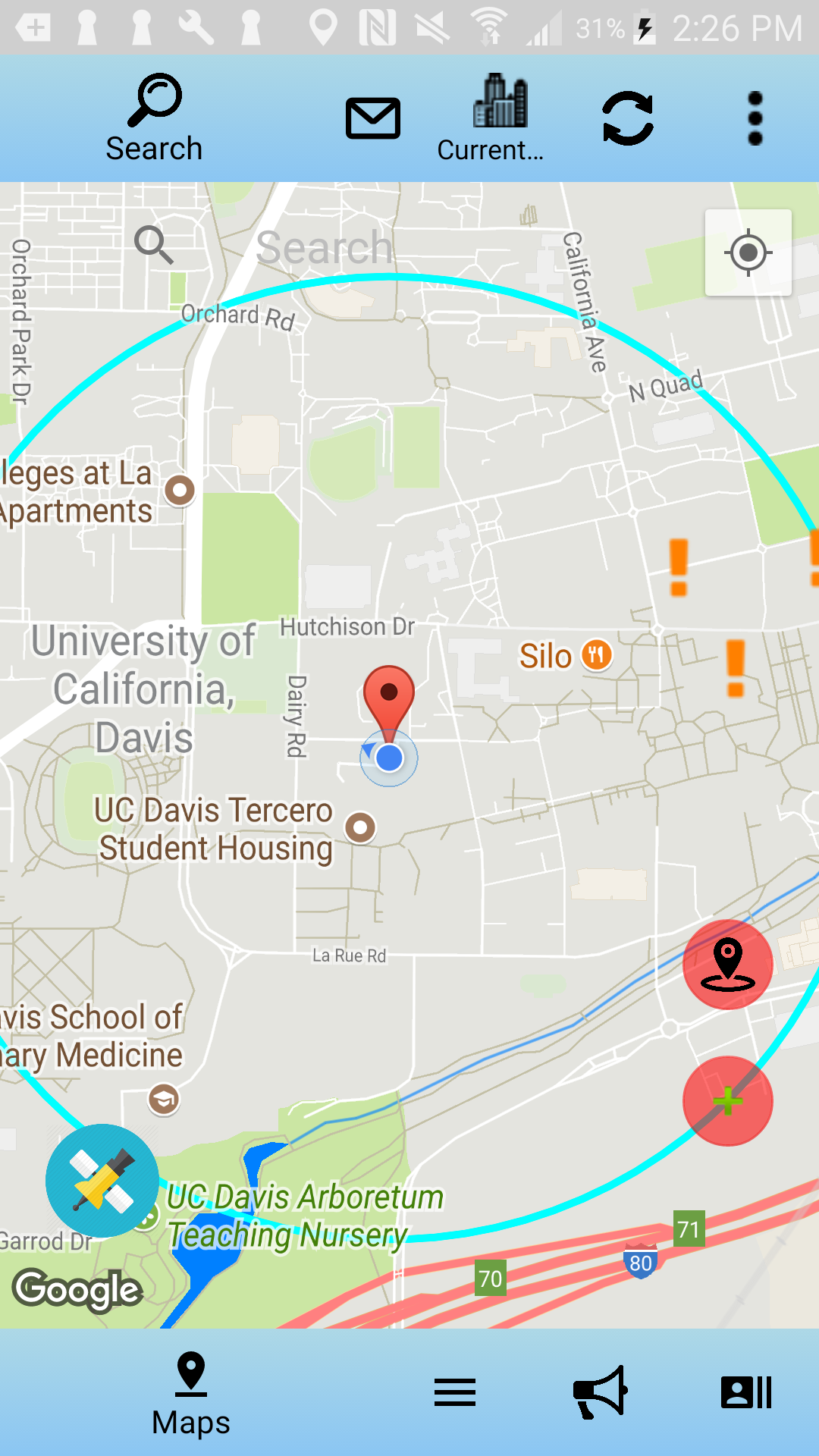Open the mail envelope icon
This screenshot has width=819, height=1456.
(372, 119)
